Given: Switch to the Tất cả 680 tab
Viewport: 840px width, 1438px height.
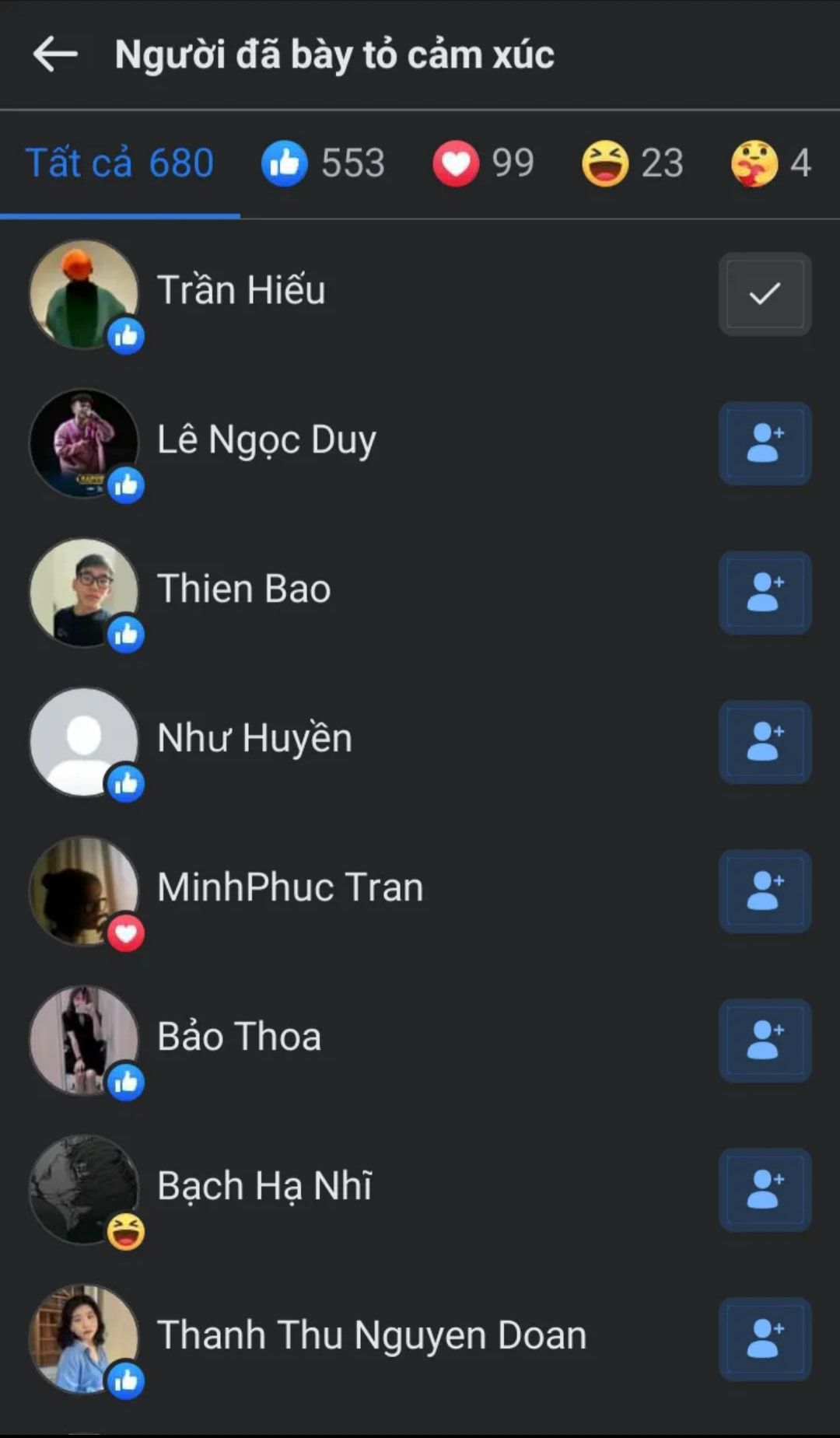Looking at the screenshot, I should tap(120, 163).
